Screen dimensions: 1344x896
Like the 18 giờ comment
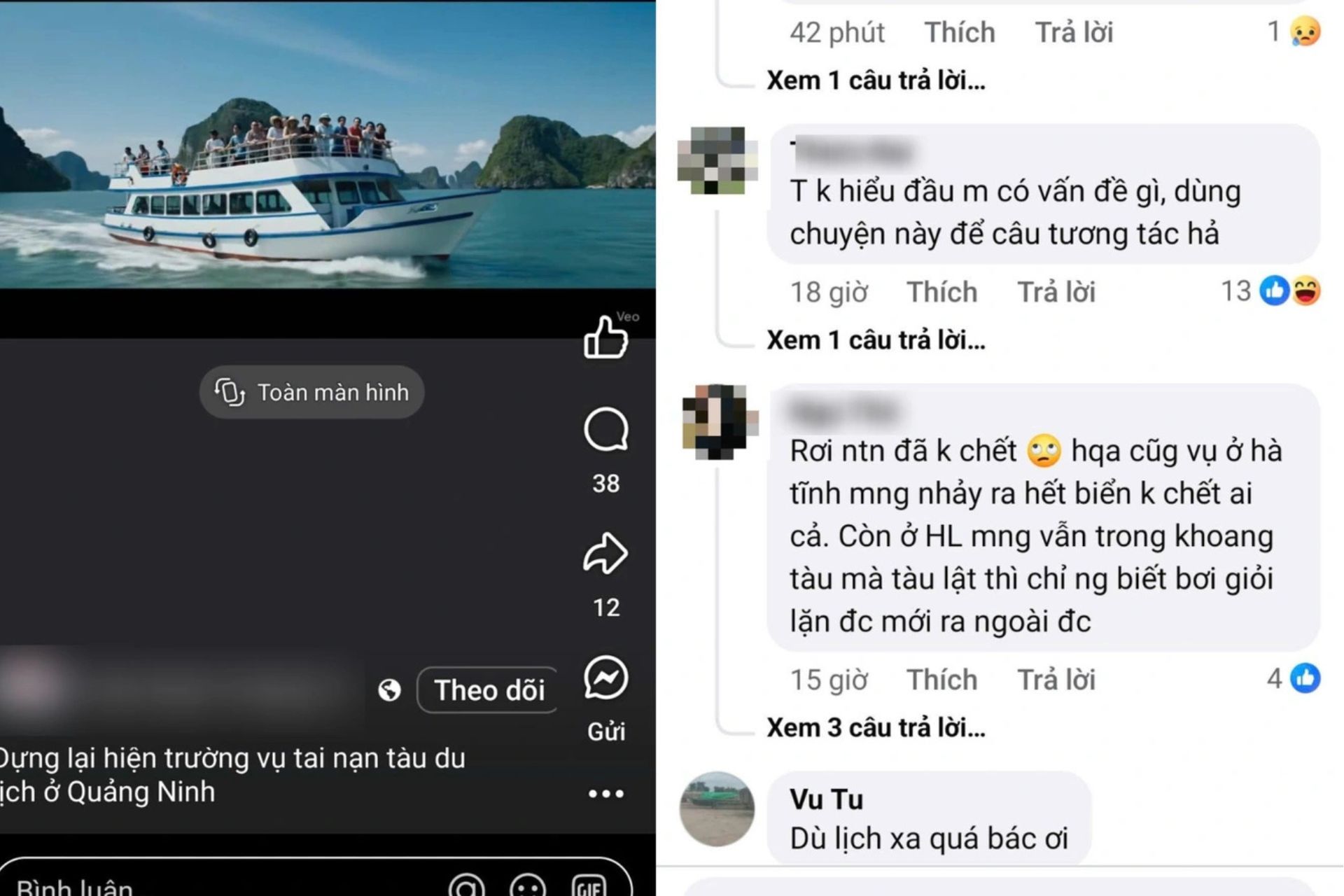[941, 292]
